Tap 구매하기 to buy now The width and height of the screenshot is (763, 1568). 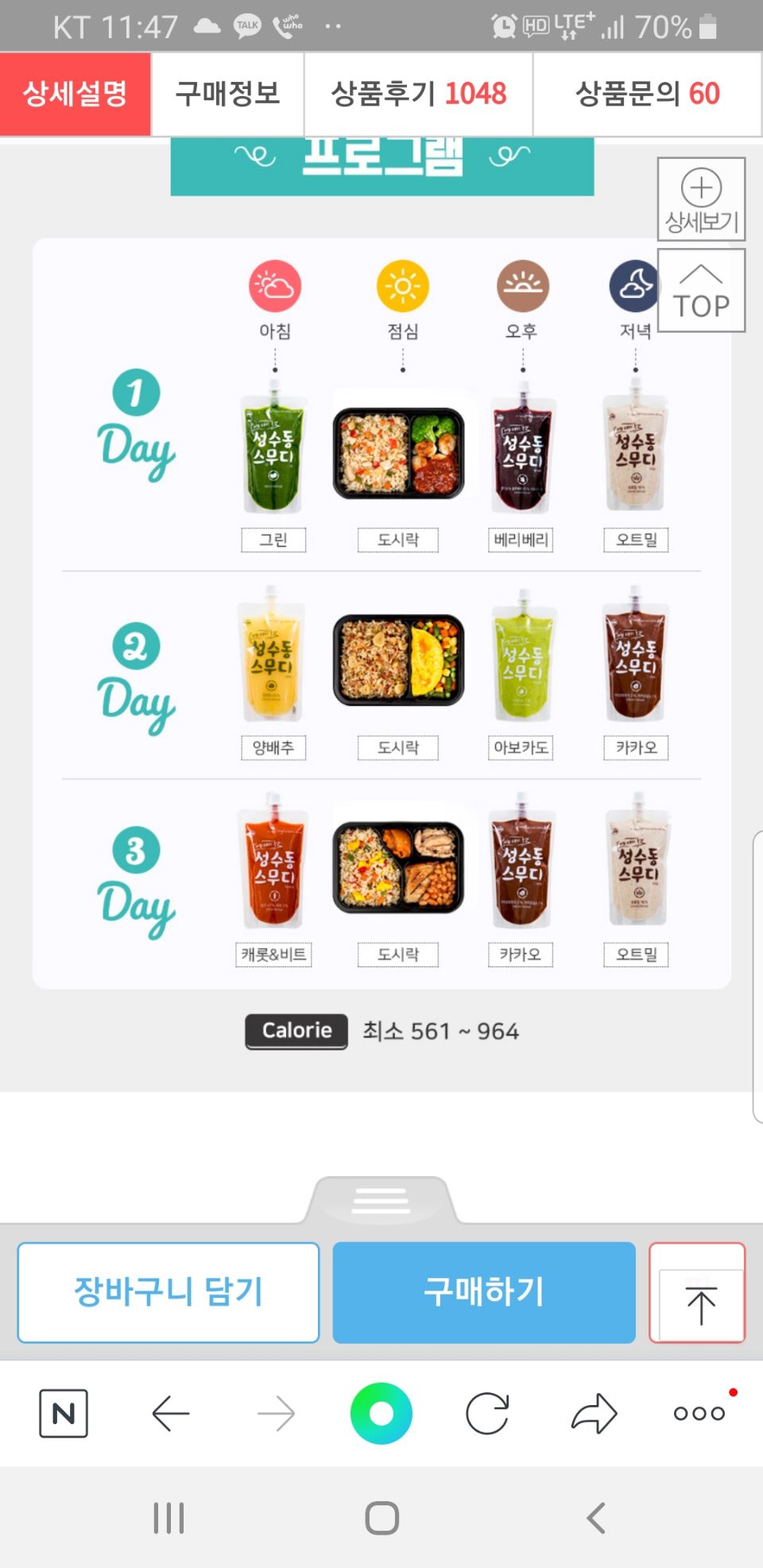[483, 1292]
